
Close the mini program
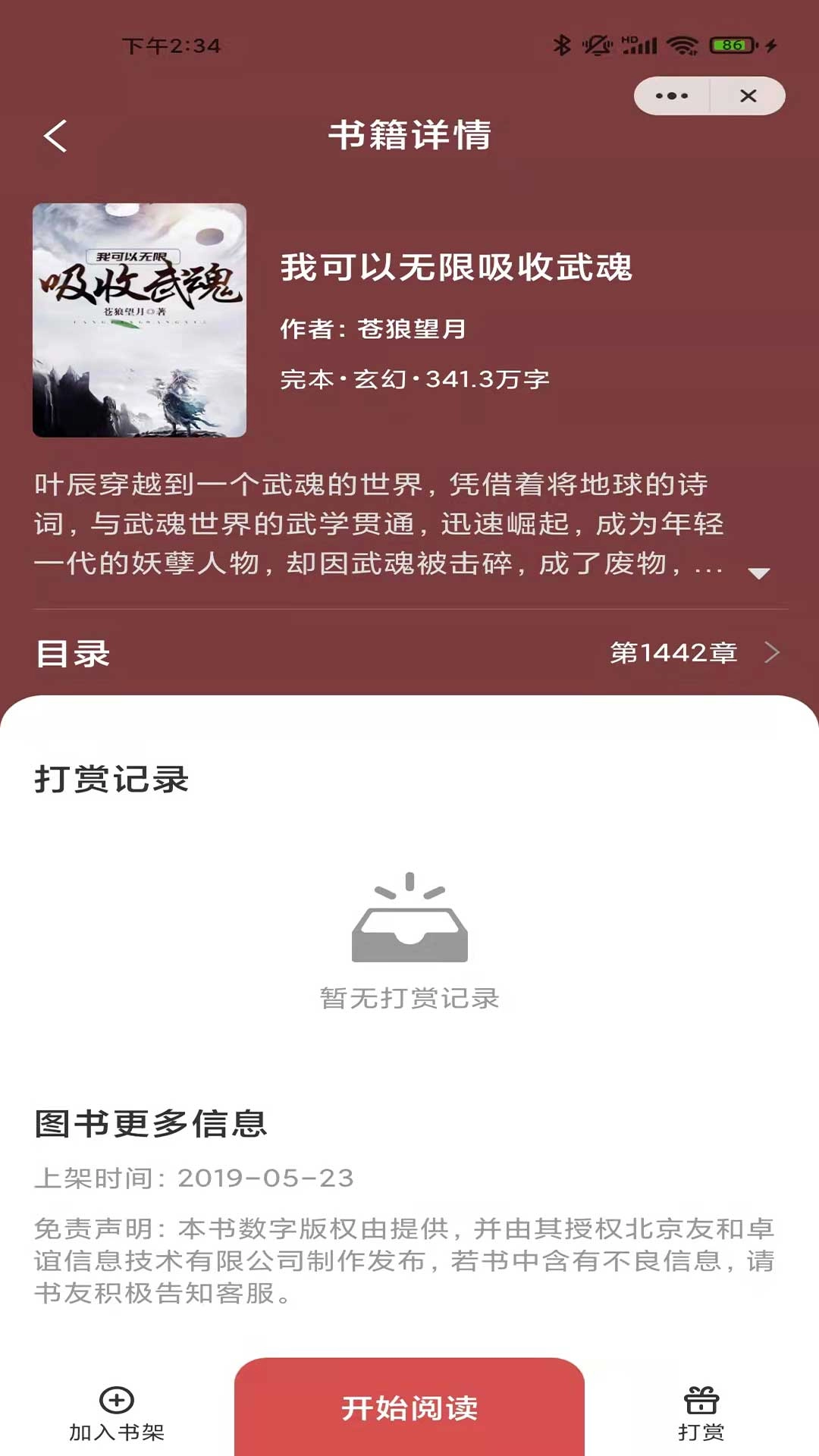point(748,96)
